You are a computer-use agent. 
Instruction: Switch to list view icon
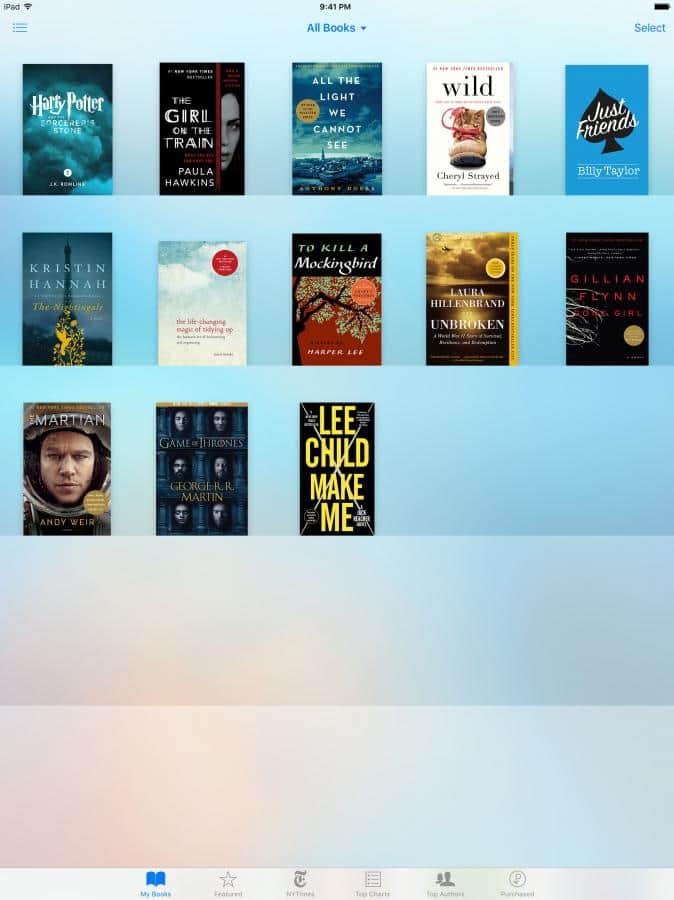(20, 27)
